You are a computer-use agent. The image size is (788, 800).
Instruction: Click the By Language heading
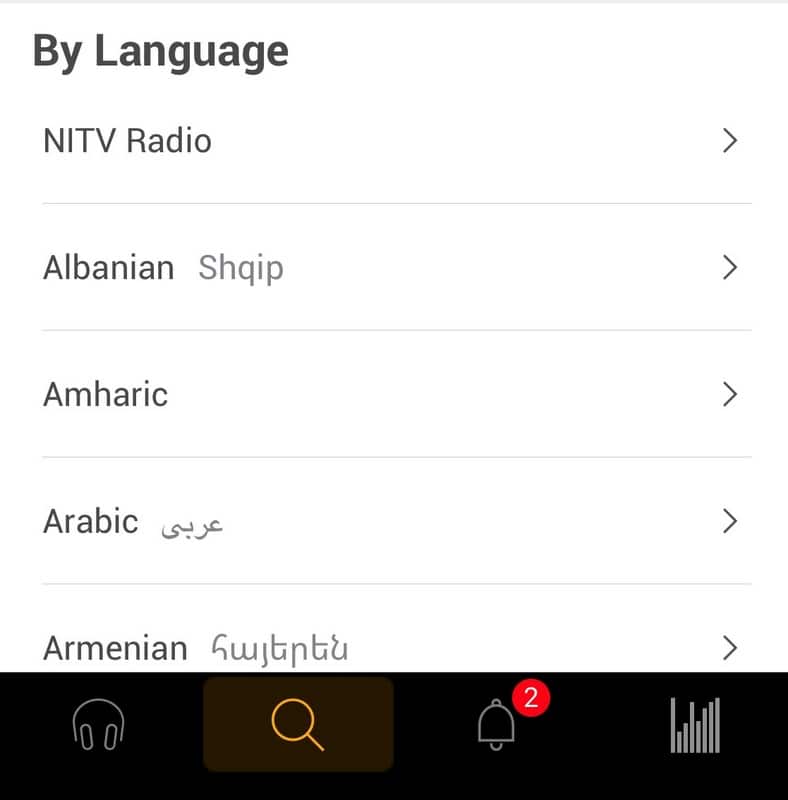(160, 50)
